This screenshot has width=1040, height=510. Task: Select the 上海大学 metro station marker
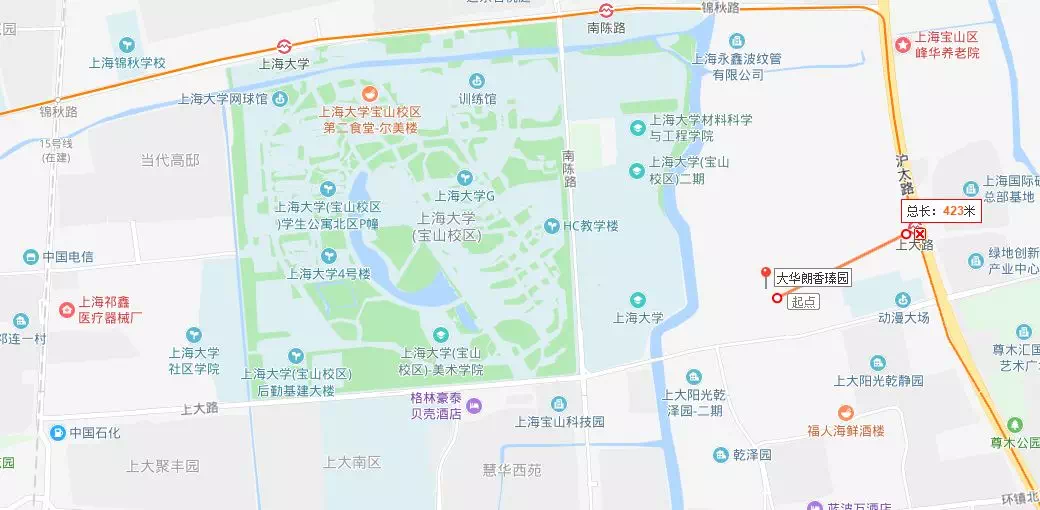pyautogui.click(x=284, y=46)
